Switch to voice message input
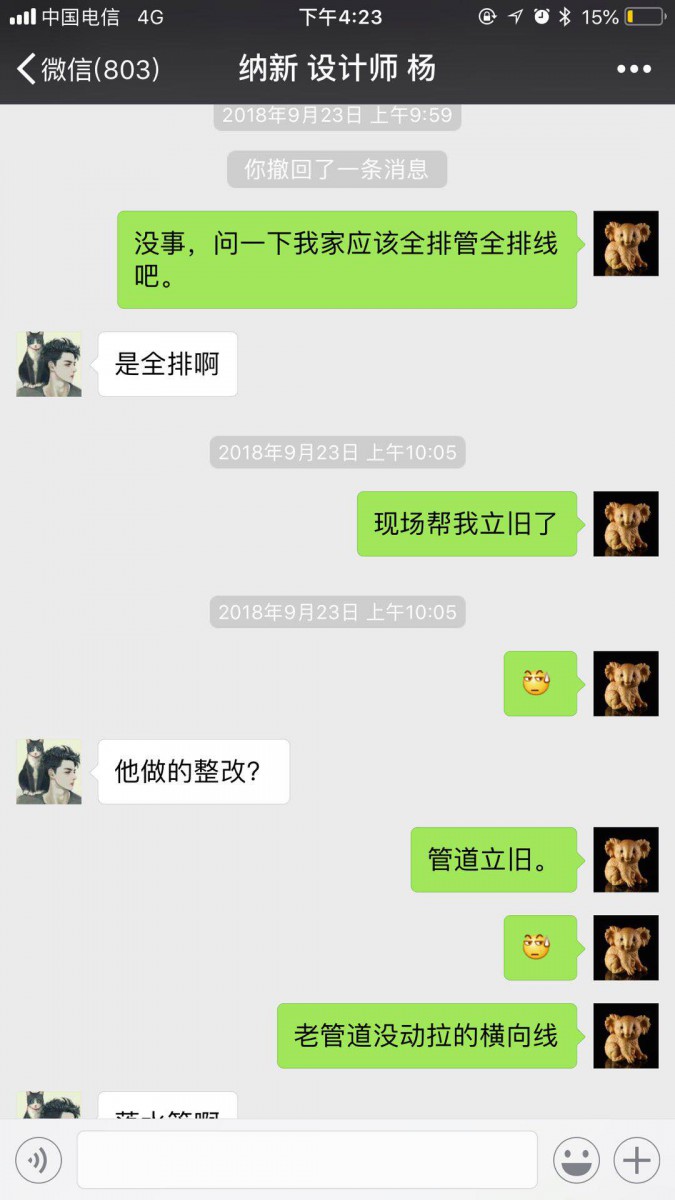This screenshot has height=1200, width=675. [38, 1161]
